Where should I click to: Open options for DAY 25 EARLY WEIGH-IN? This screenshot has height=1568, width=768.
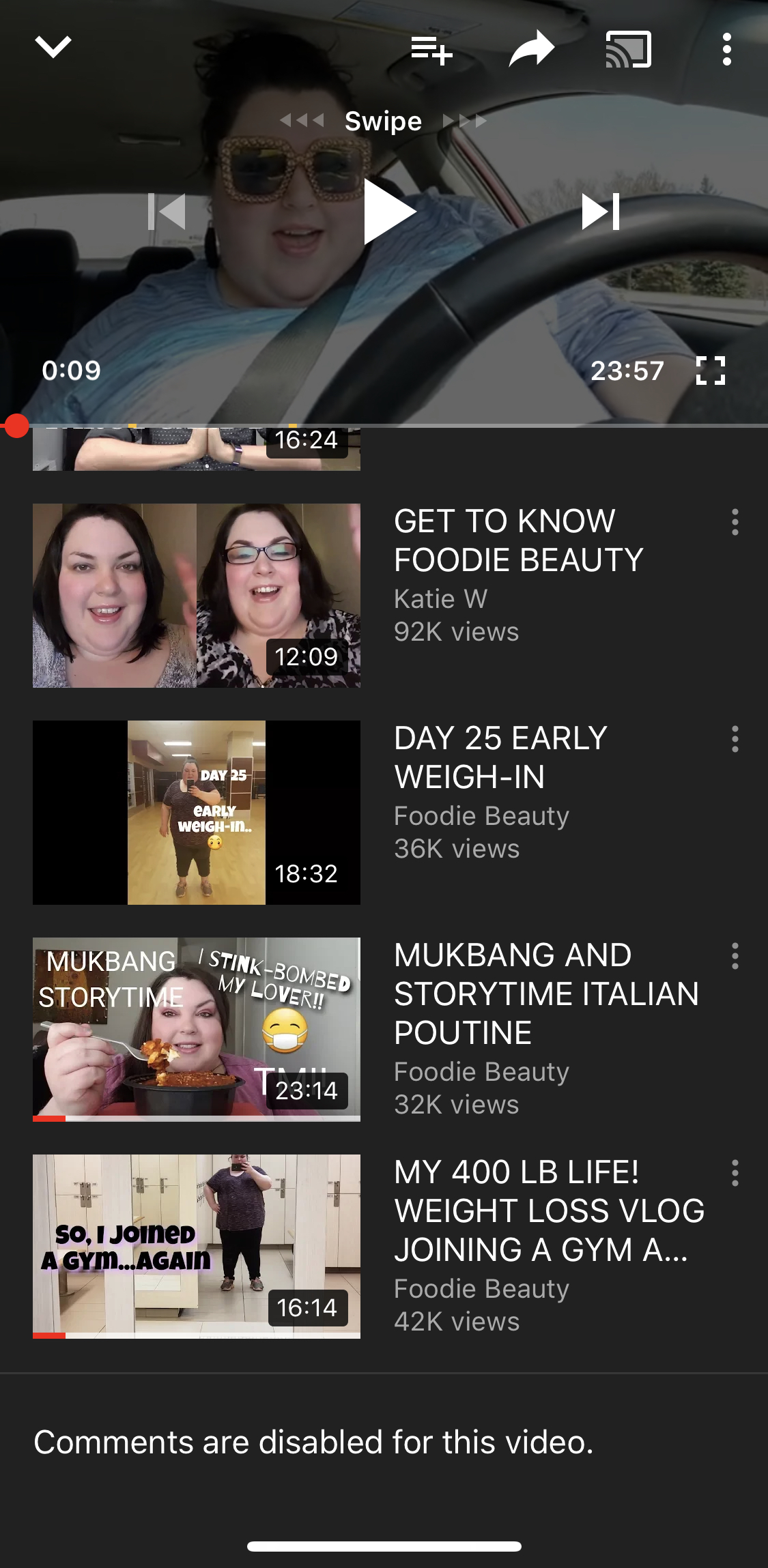pos(735,739)
